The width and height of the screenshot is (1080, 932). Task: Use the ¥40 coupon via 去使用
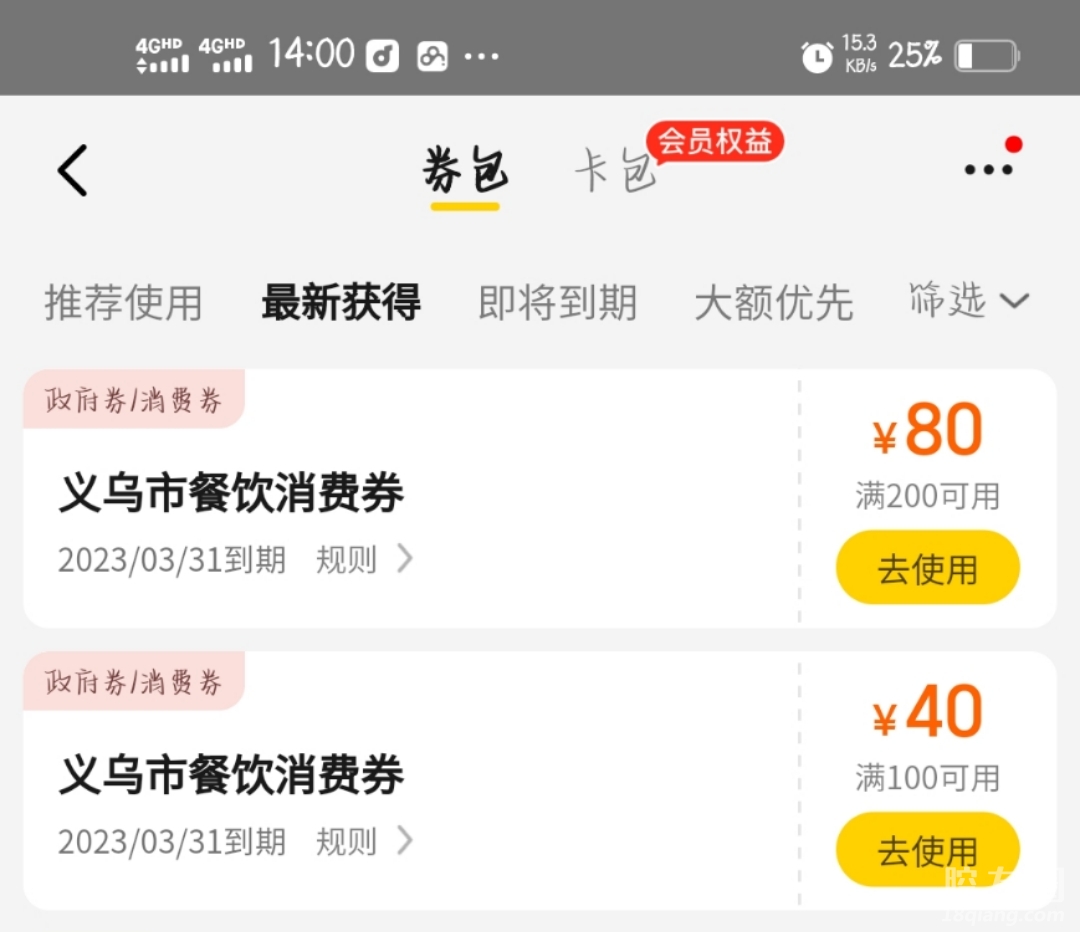(927, 850)
